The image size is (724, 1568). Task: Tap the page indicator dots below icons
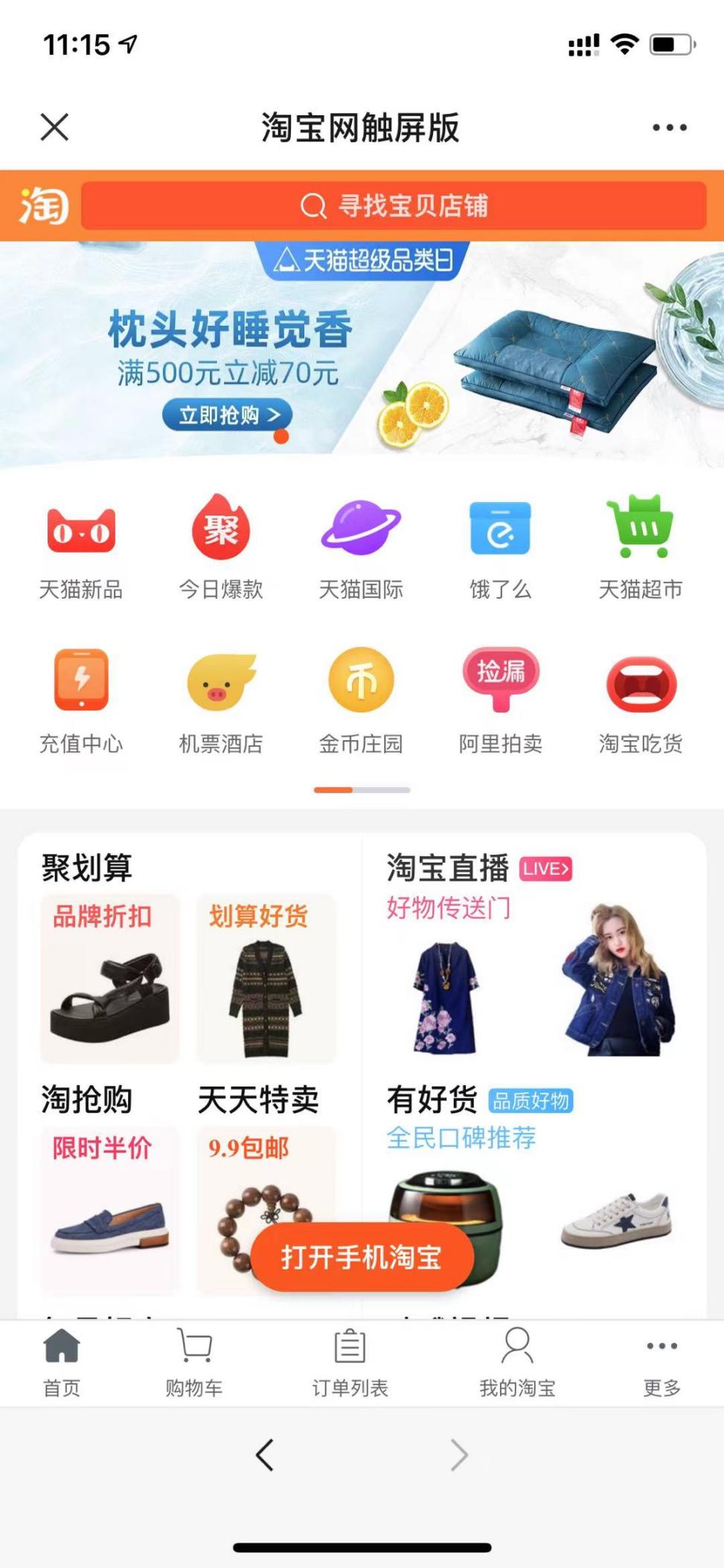click(362, 790)
